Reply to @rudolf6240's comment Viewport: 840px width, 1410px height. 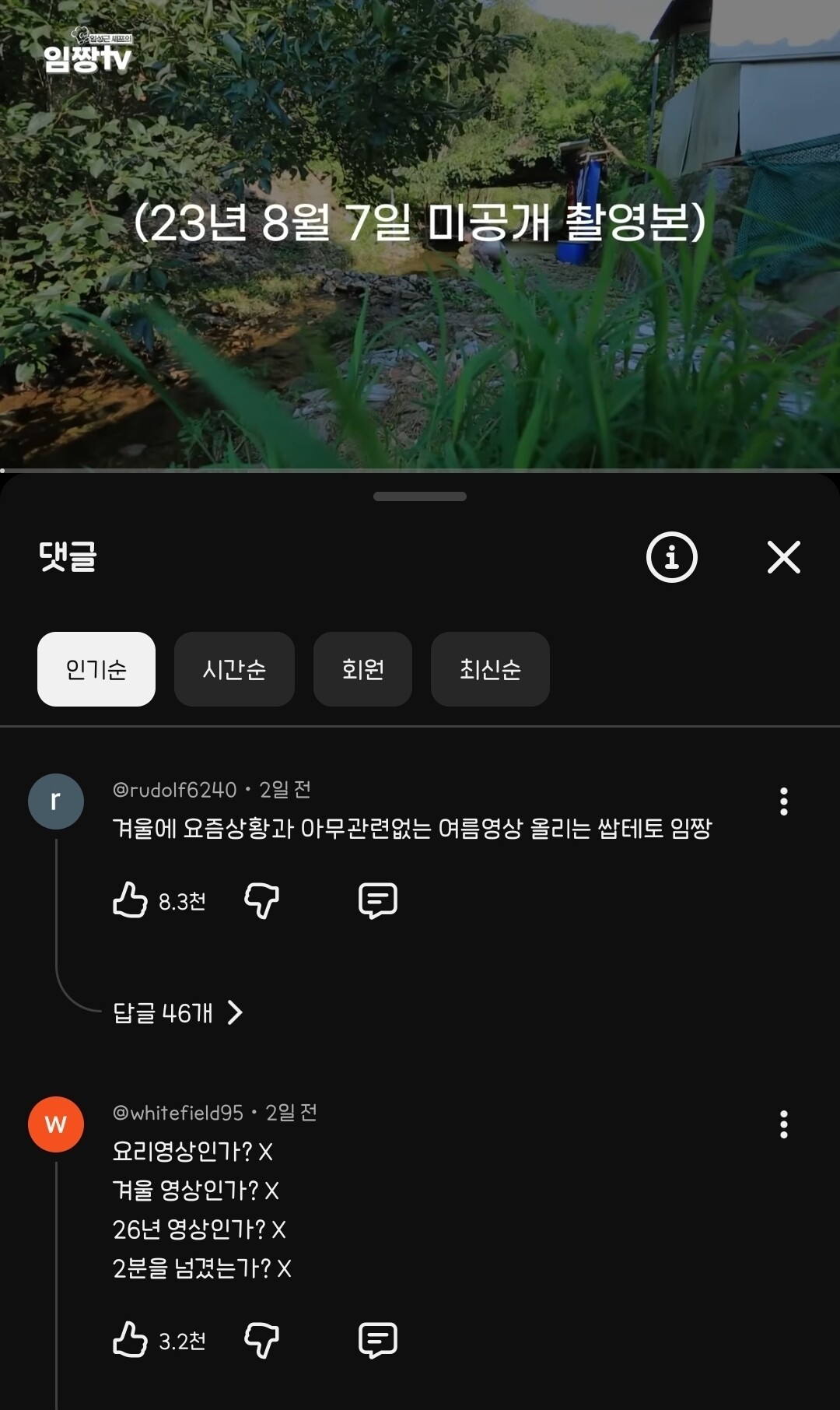click(x=378, y=900)
